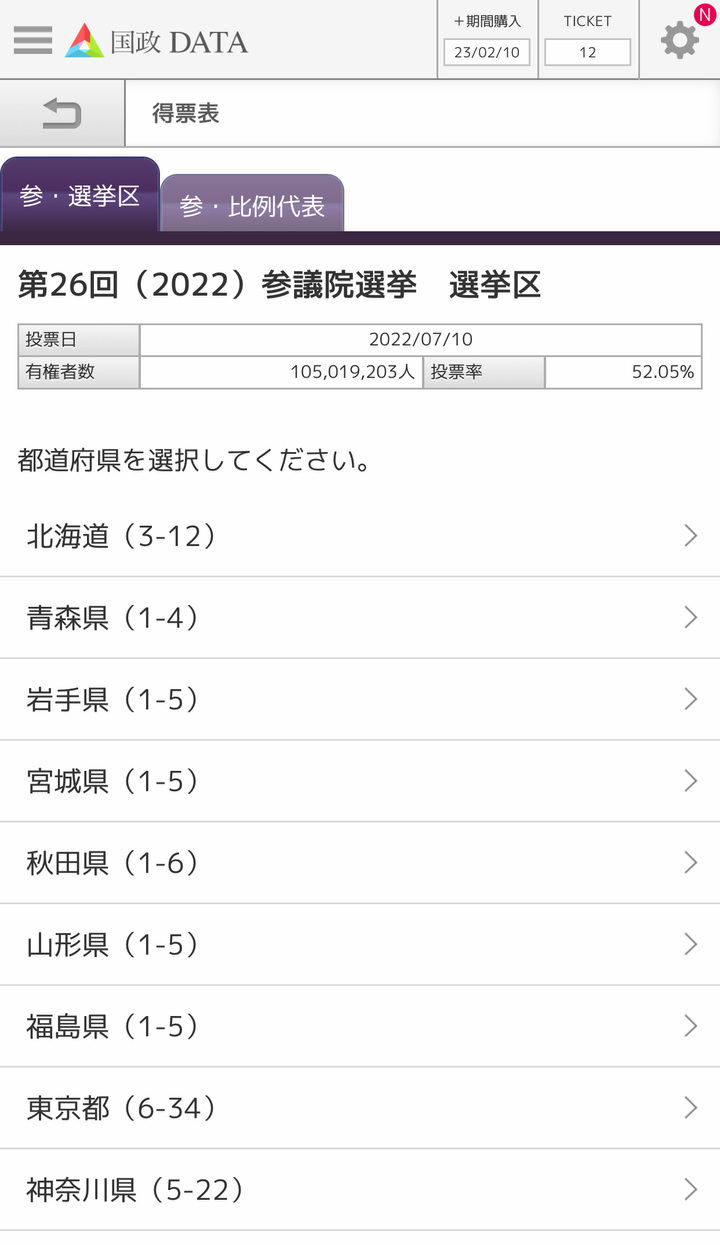Open the TICKET counter button
The image size is (720, 1245).
pos(587,40)
